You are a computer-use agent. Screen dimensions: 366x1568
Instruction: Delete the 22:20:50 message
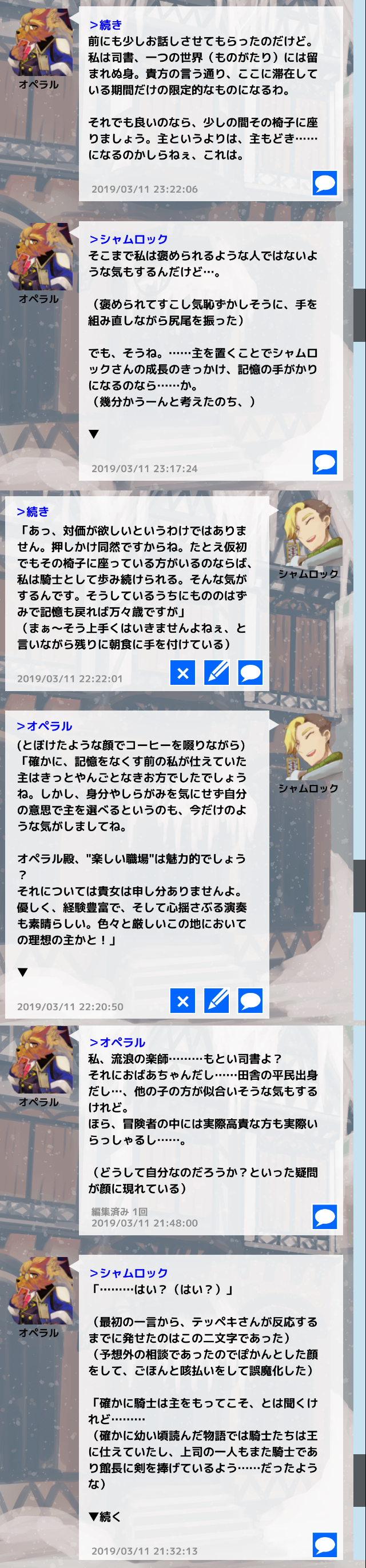point(182,1001)
